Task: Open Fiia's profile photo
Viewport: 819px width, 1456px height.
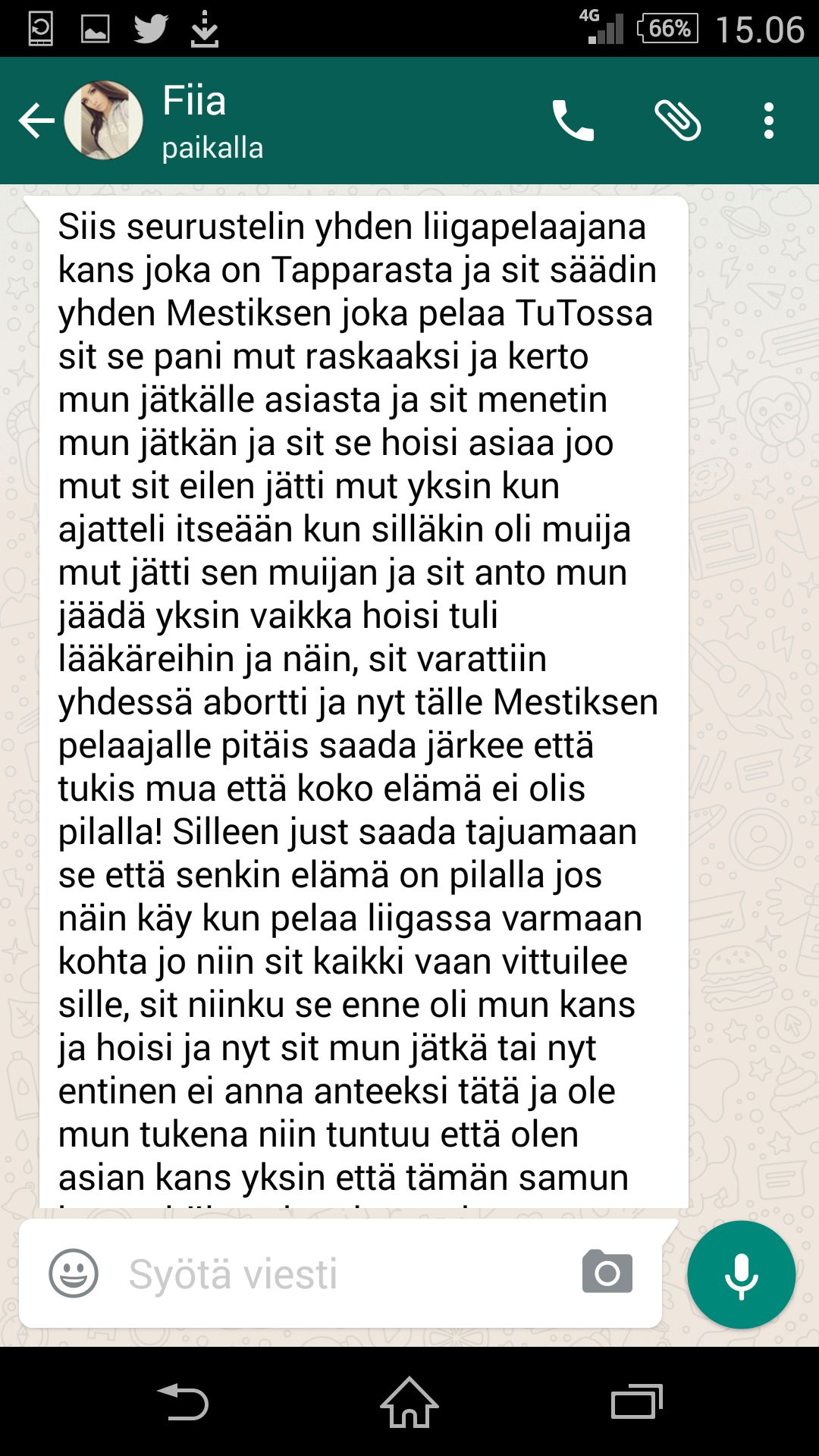Action: 104,121
